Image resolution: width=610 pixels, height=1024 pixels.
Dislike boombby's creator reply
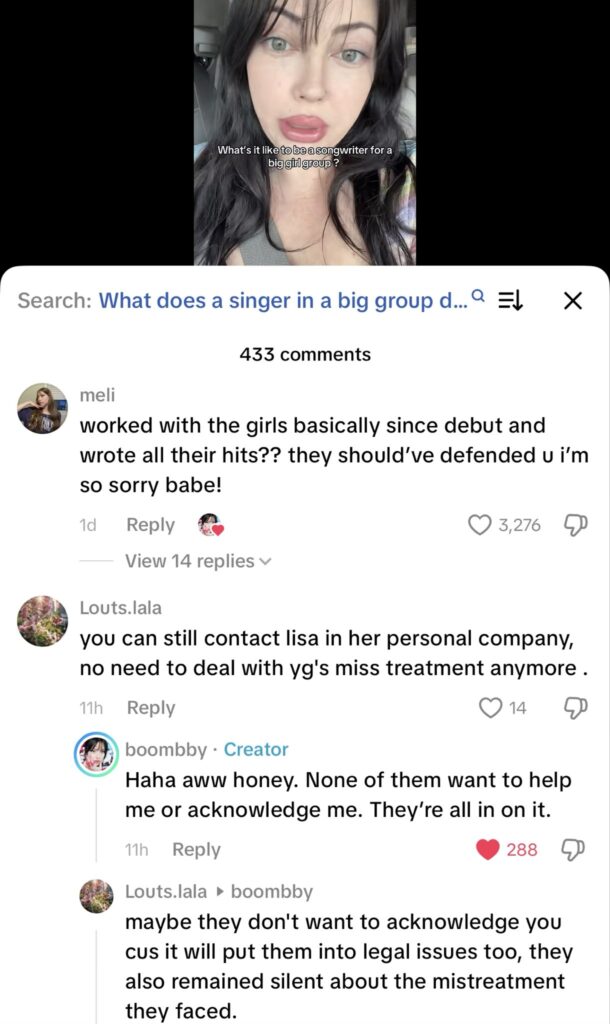tap(575, 850)
